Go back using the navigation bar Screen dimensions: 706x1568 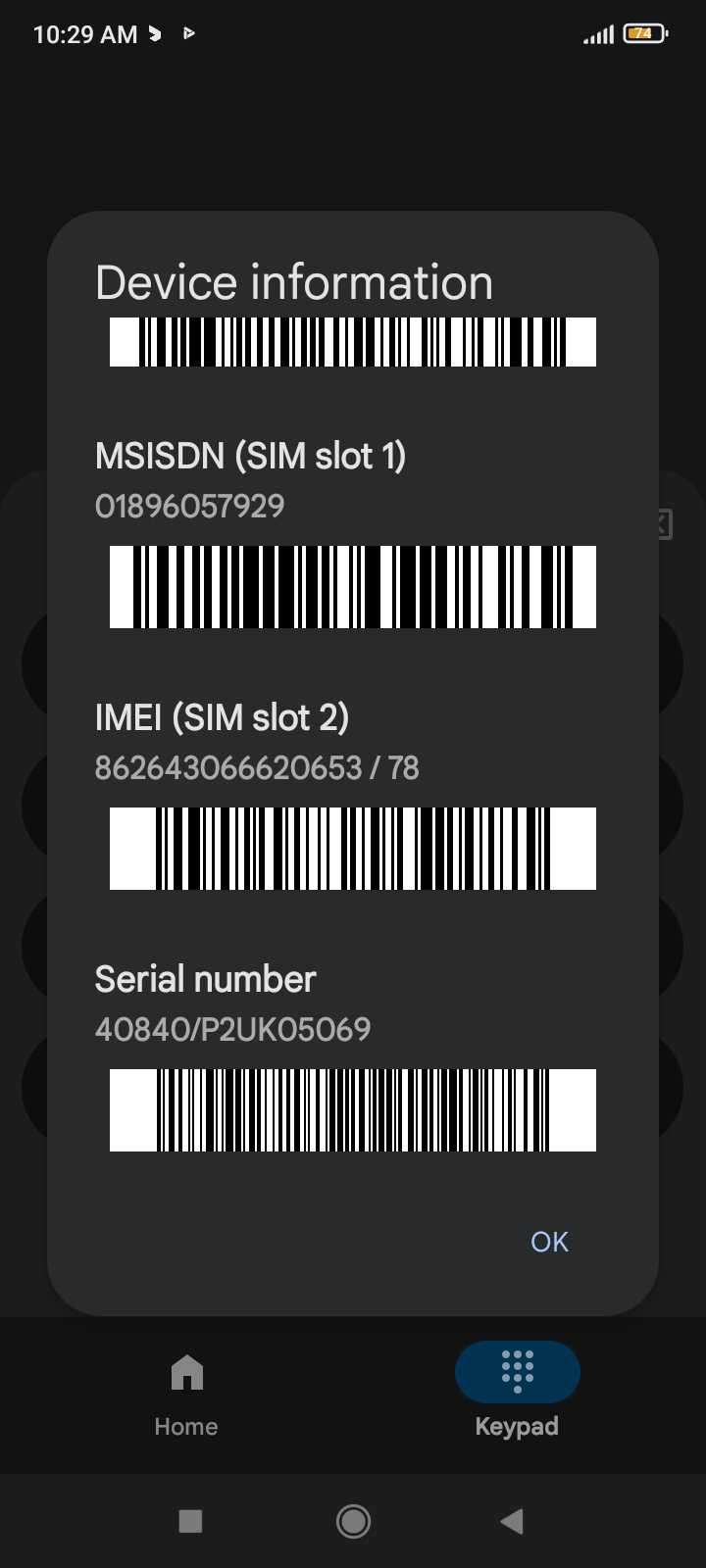pyautogui.click(x=511, y=1521)
